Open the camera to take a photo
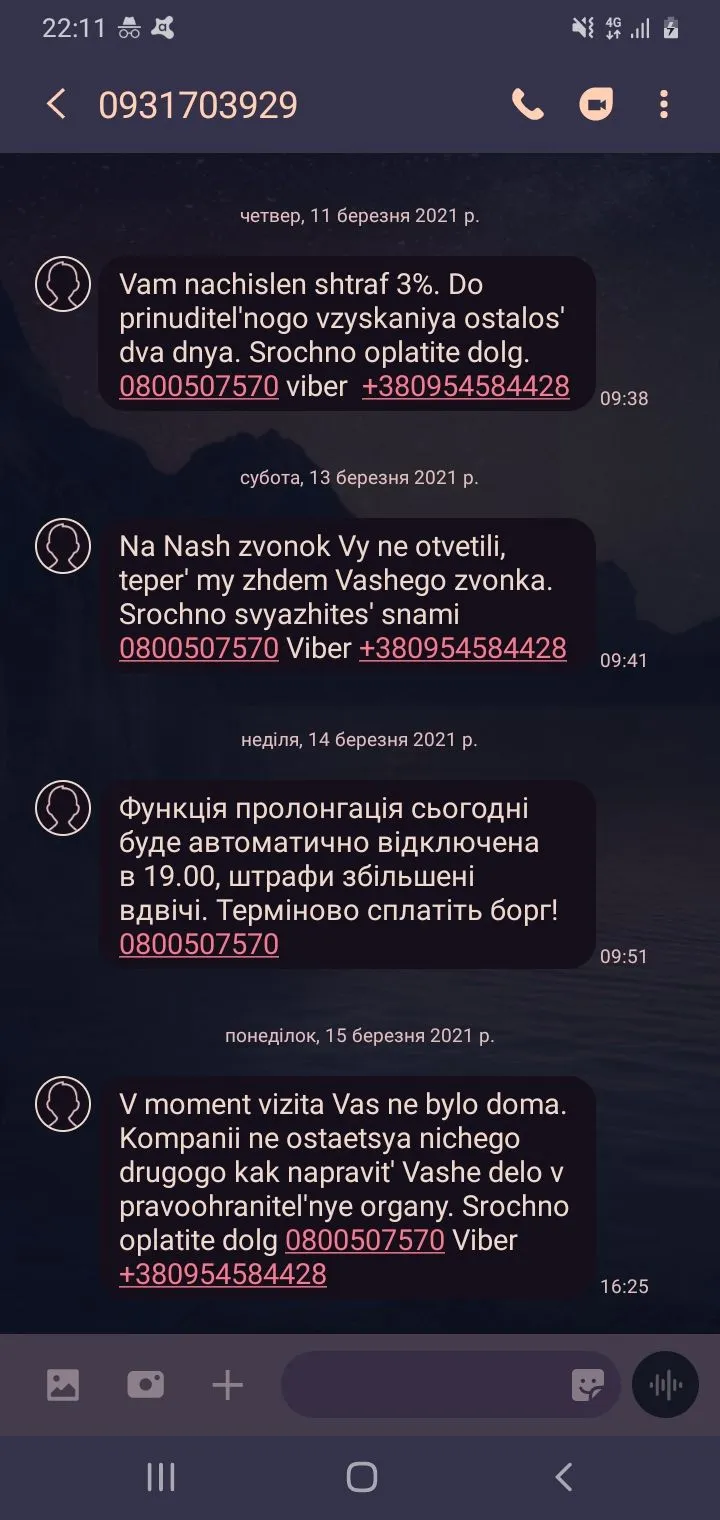The width and height of the screenshot is (720, 1520). (x=145, y=1385)
